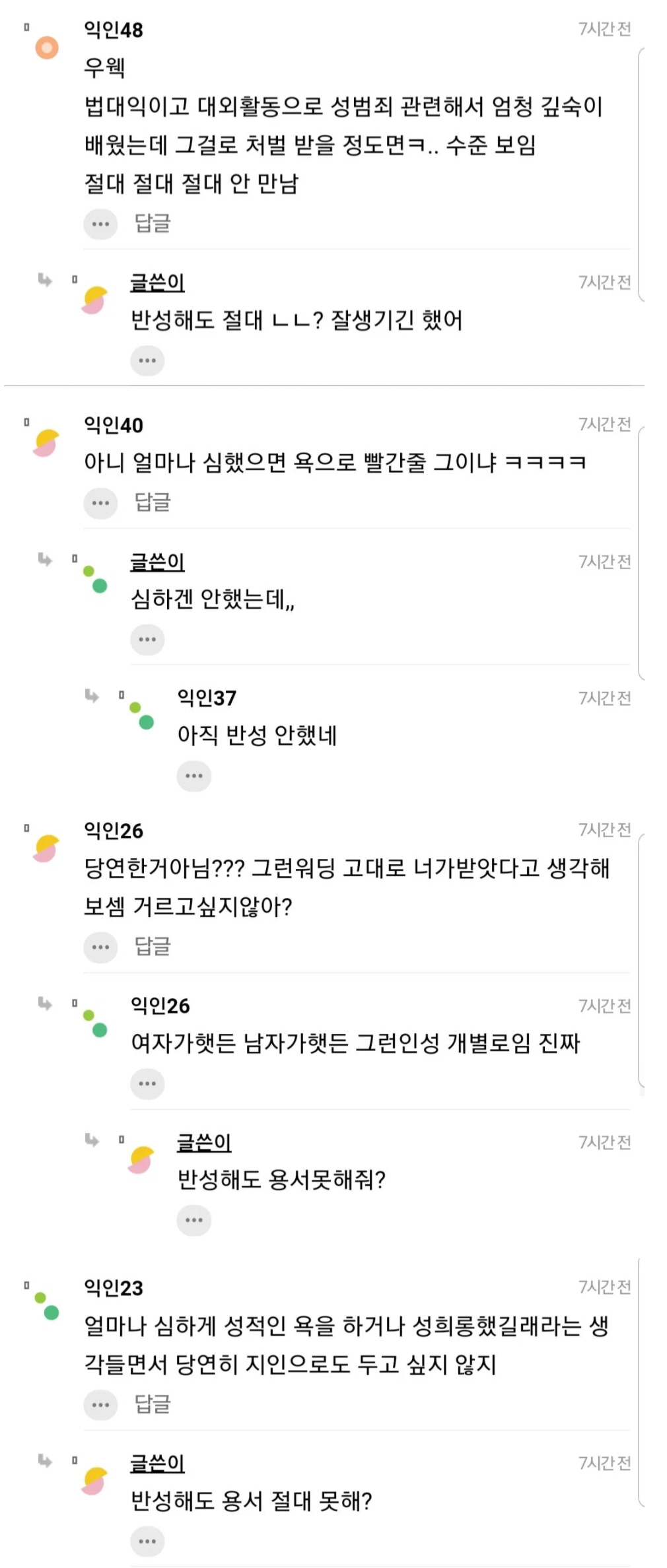Image resolution: width=667 pixels, height=1568 pixels.
Task: Tap 답글 under '당연한거아님???' comment
Action: coord(153,947)
